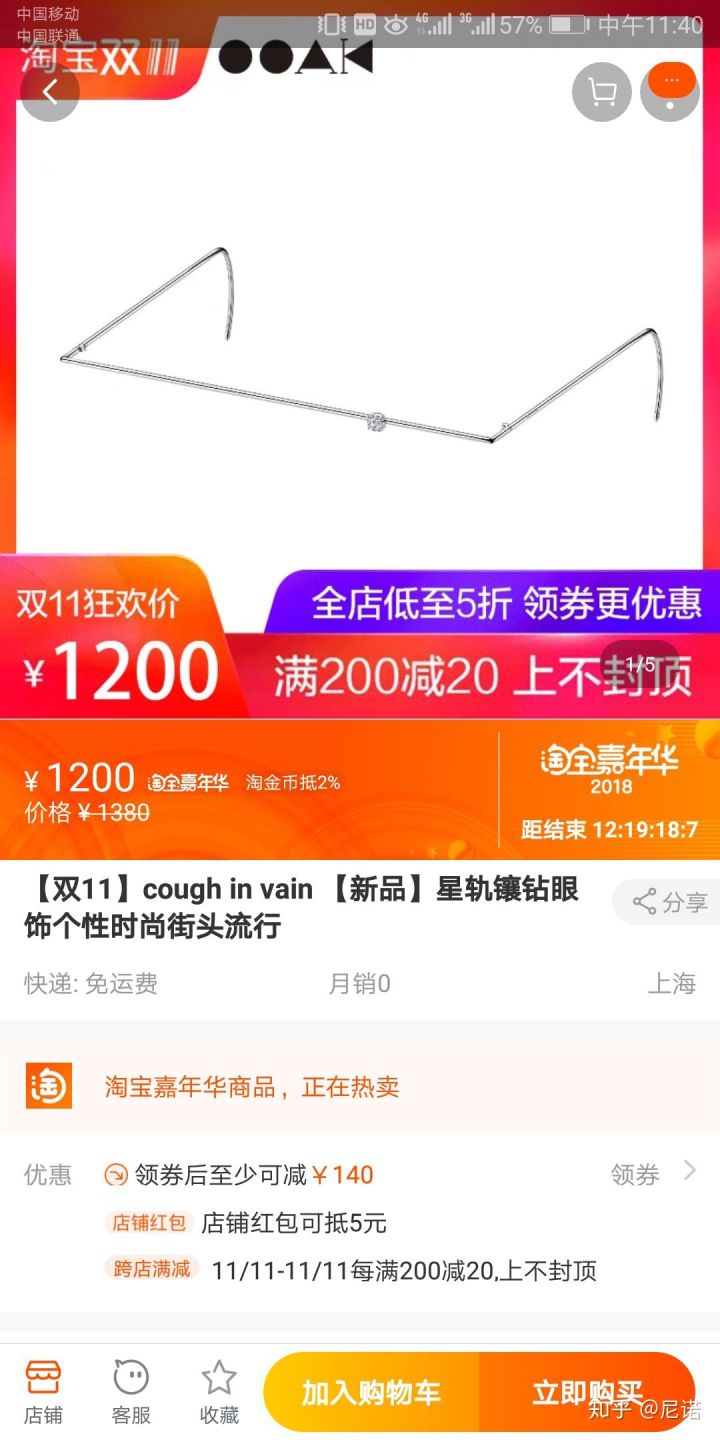Open the orange more-options menu
Viewport: 720px width, 1440px height.
pyautogui.click(x=670, y=90)
